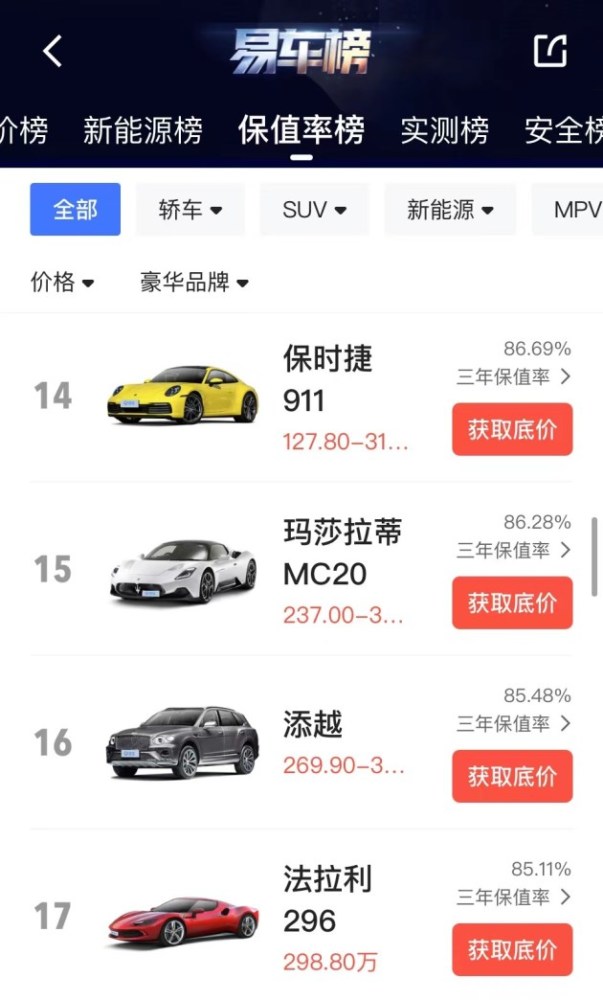Screen dimensions: 603x1000
Task: Open the 安全榜 tab
Action: click(x=565, y=130)
